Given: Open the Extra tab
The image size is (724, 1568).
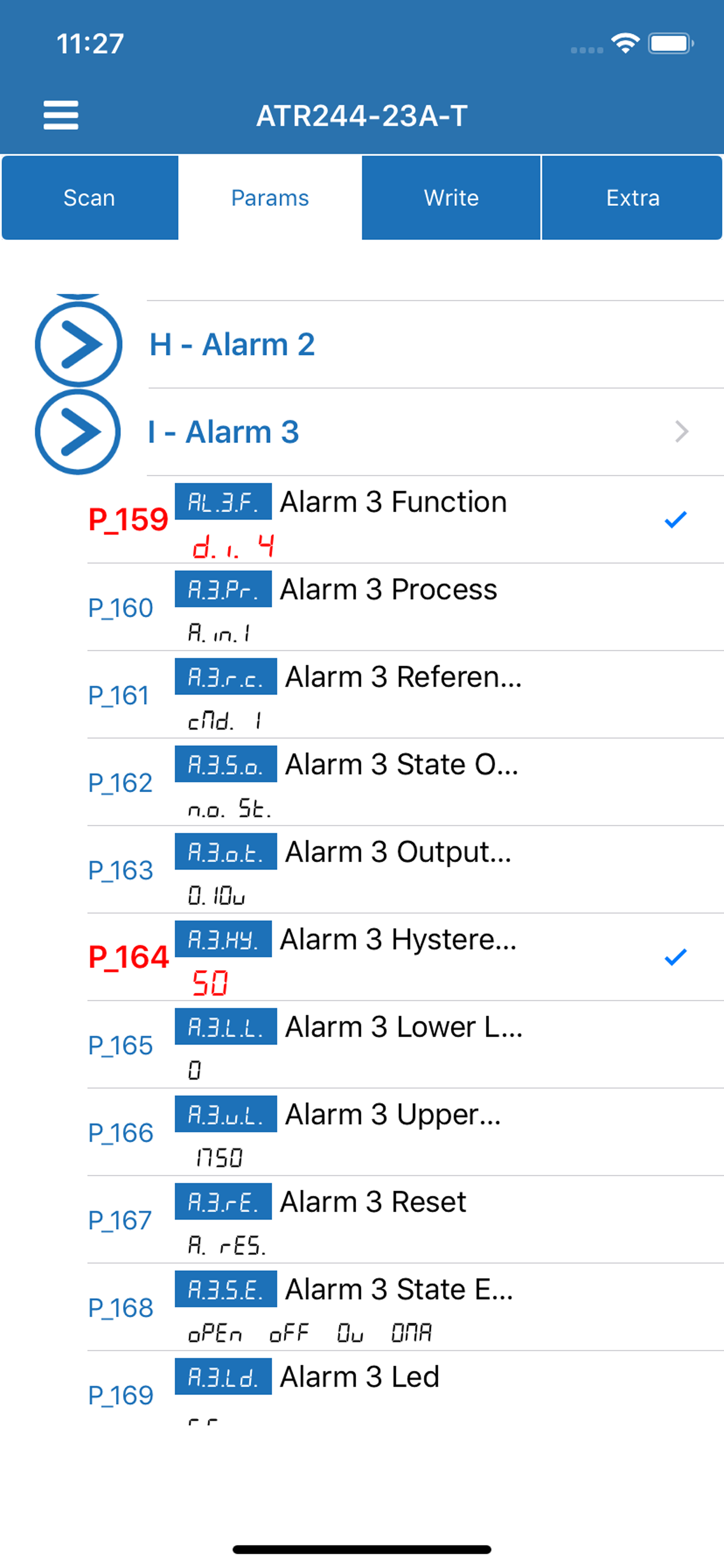Looking at the screenshot, I should click(x=631, y=197).
